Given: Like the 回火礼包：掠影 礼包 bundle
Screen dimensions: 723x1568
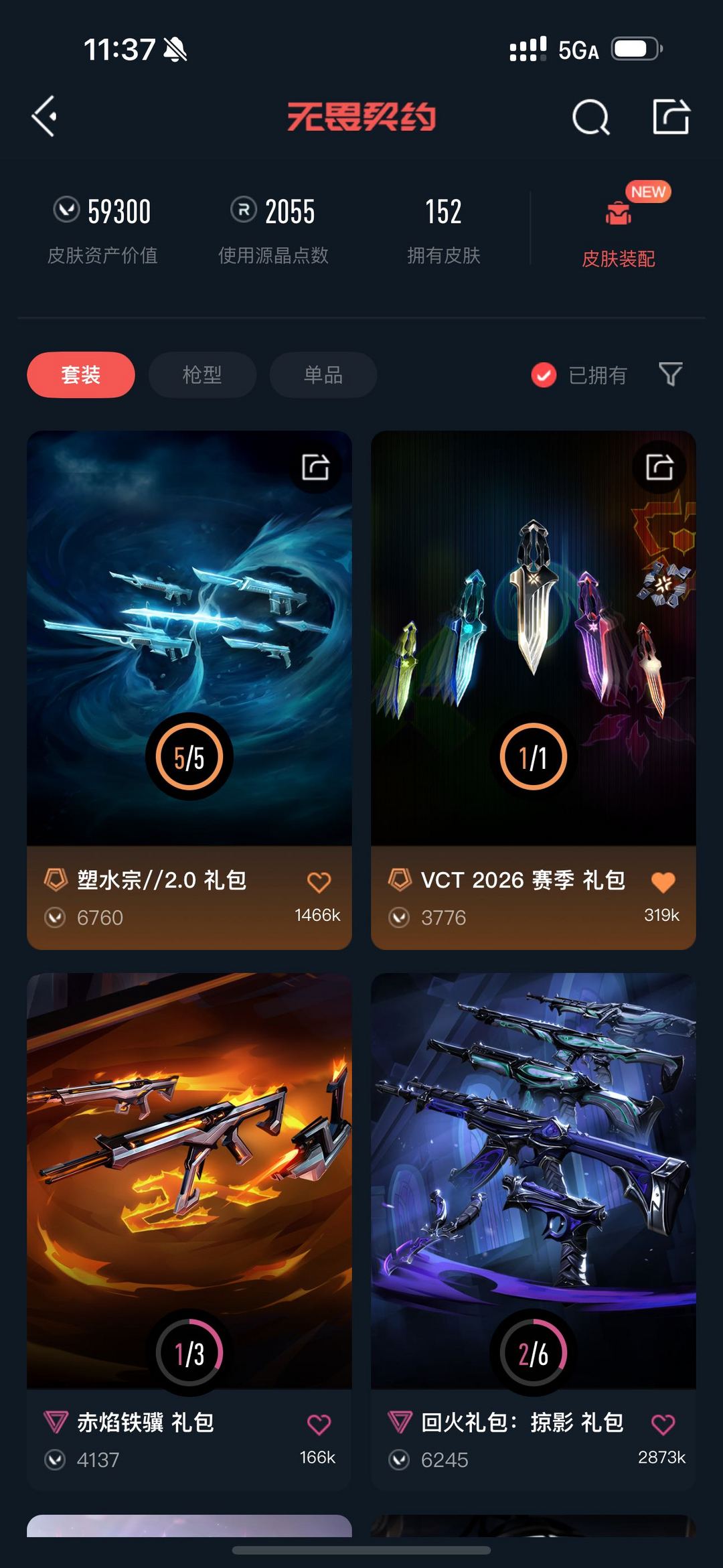Looking at the screenshot, I should click(x=663, y=1425).
